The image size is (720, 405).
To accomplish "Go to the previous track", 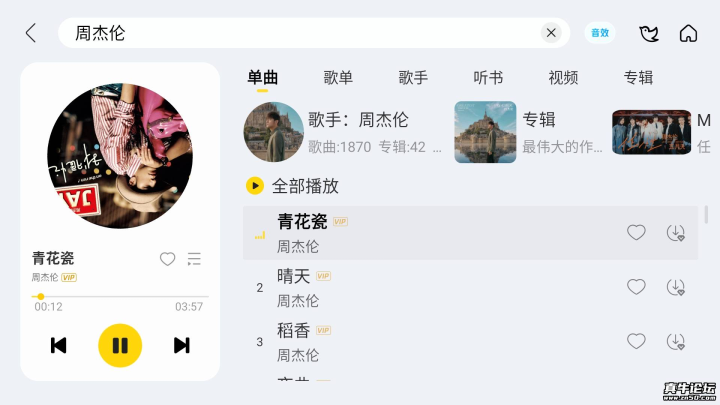I will click(x=59, y=346).
